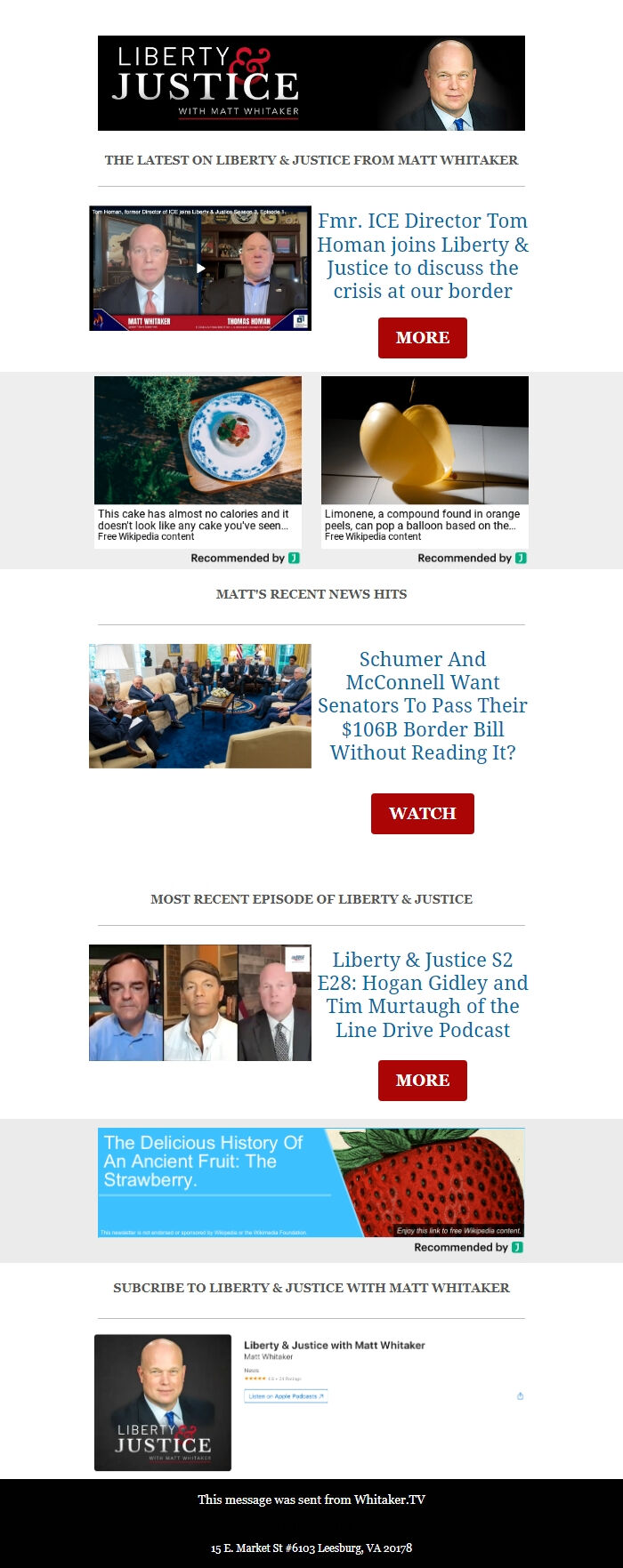623x1568 pixels.
Task: Open the Hogan Gidley and Tim Murtaugh thumbnail
Action: point(200,1003)
